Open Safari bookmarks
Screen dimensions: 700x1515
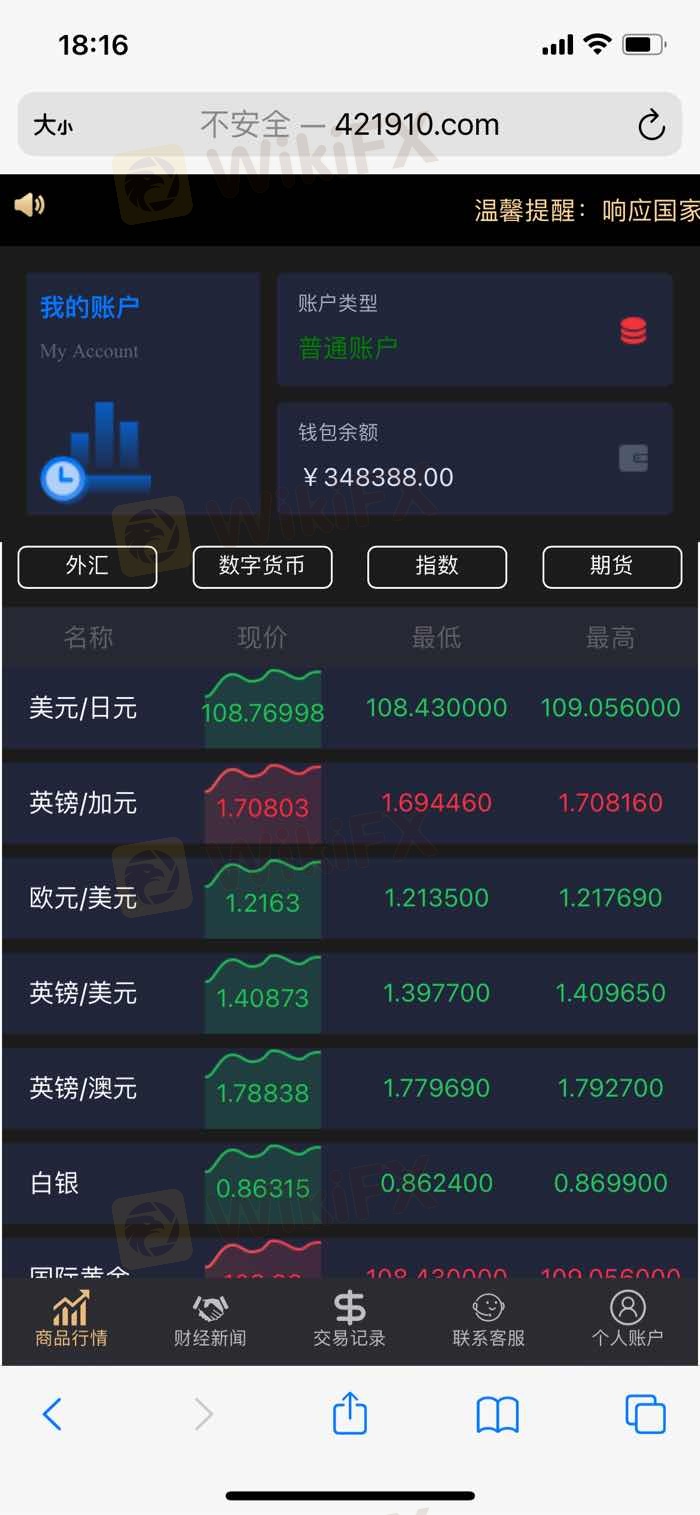point(497,1414)
